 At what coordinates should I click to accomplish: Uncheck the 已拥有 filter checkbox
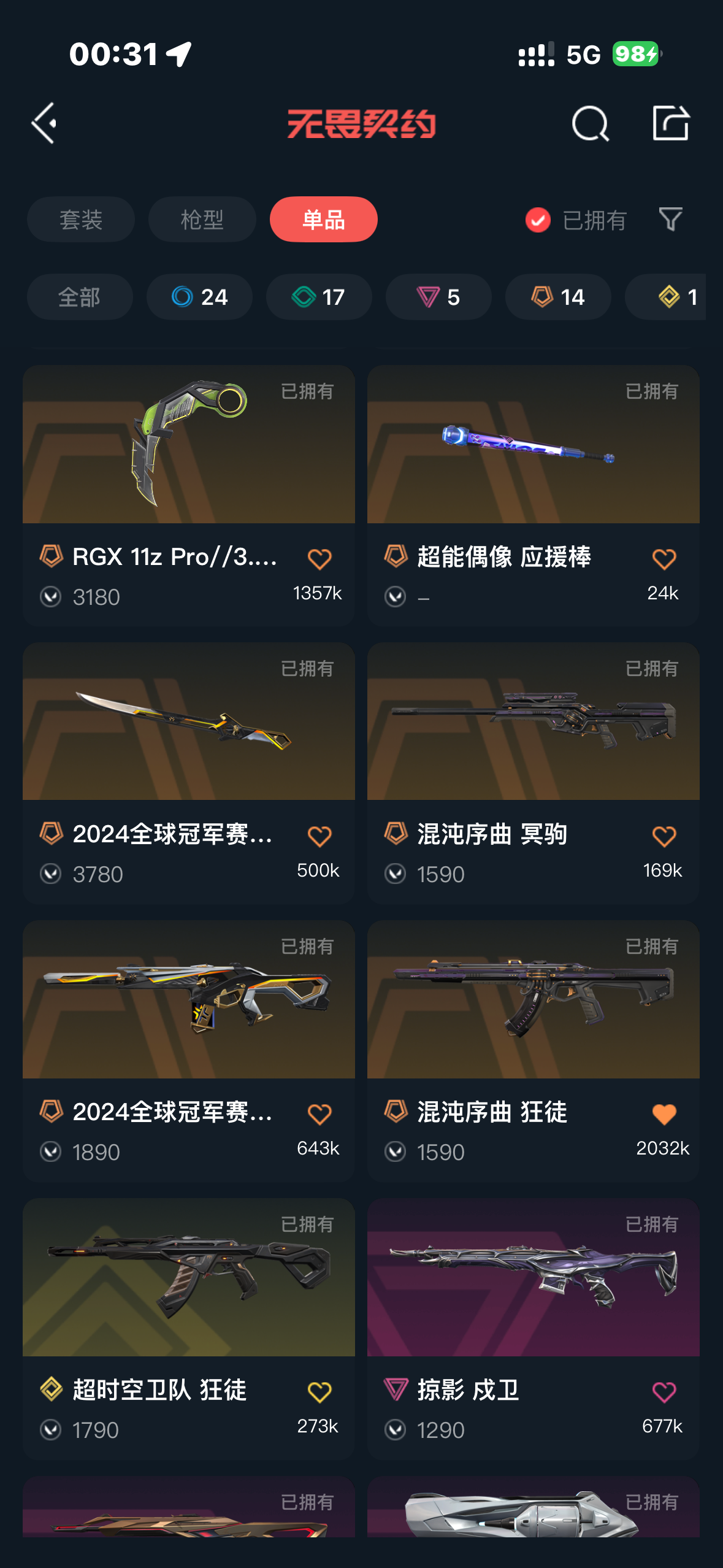[x=538, y=220]
